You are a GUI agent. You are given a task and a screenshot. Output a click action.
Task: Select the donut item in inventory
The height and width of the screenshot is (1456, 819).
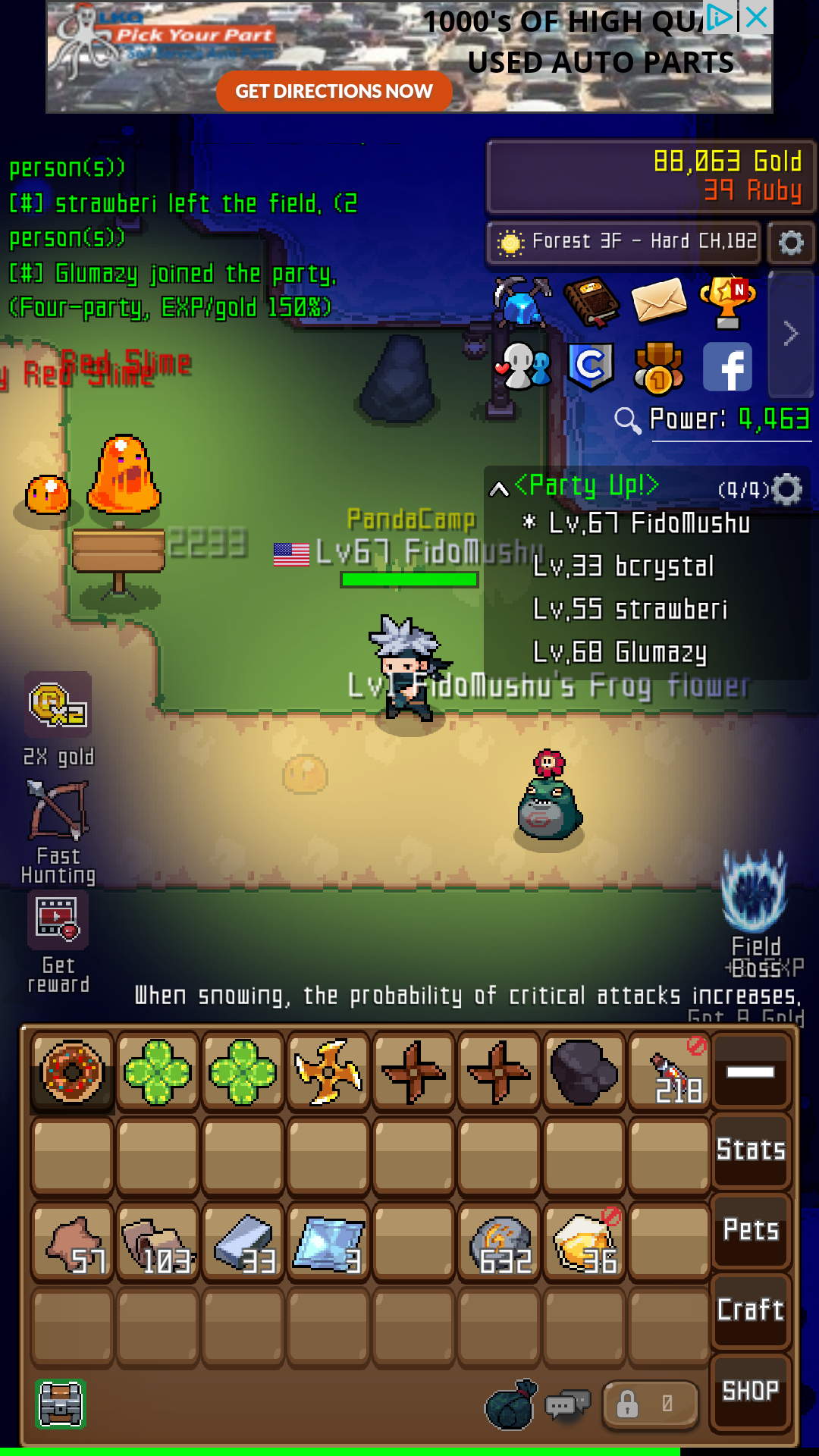pos(73,1072)
